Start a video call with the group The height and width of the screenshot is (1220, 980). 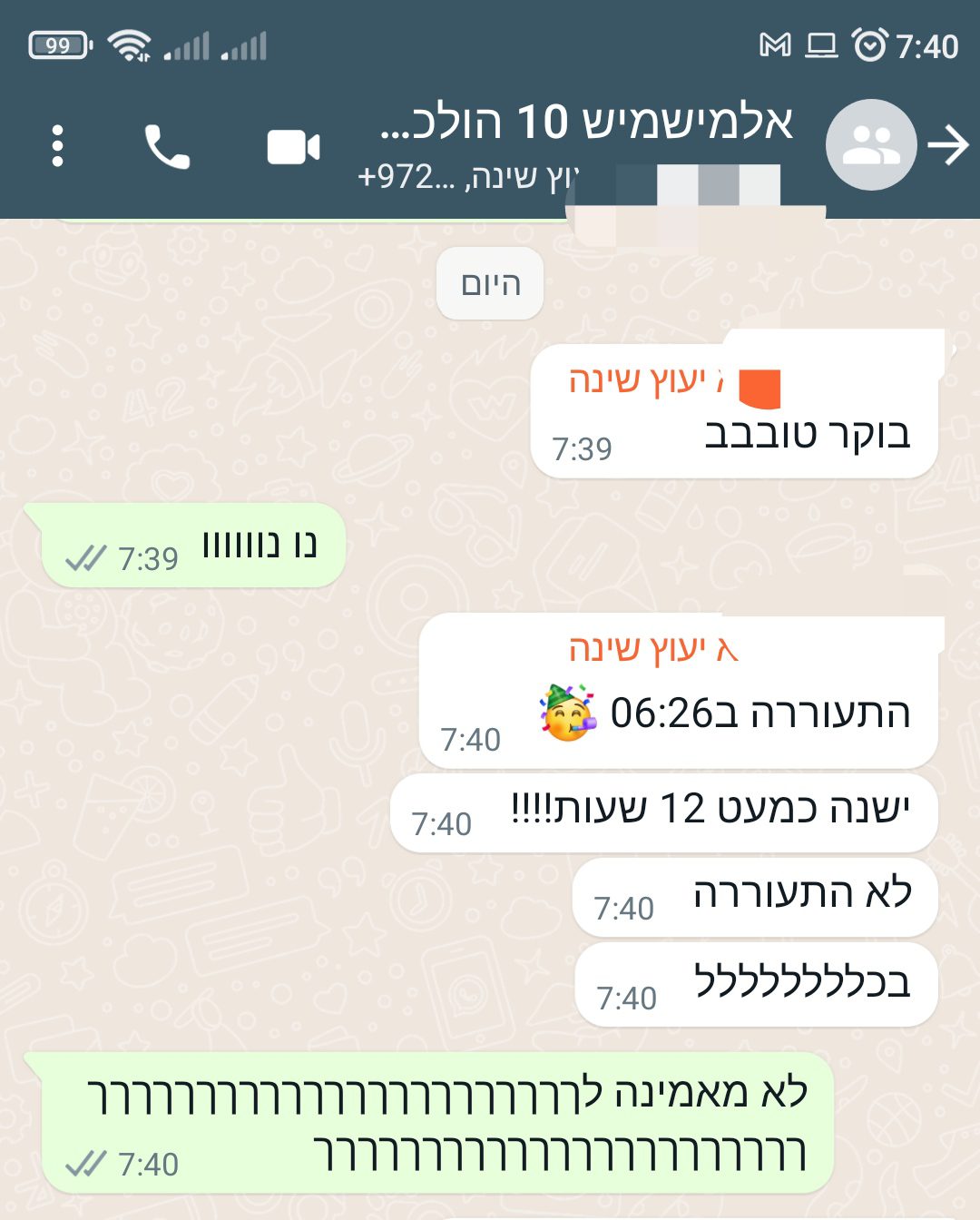(x=293, y=147)
